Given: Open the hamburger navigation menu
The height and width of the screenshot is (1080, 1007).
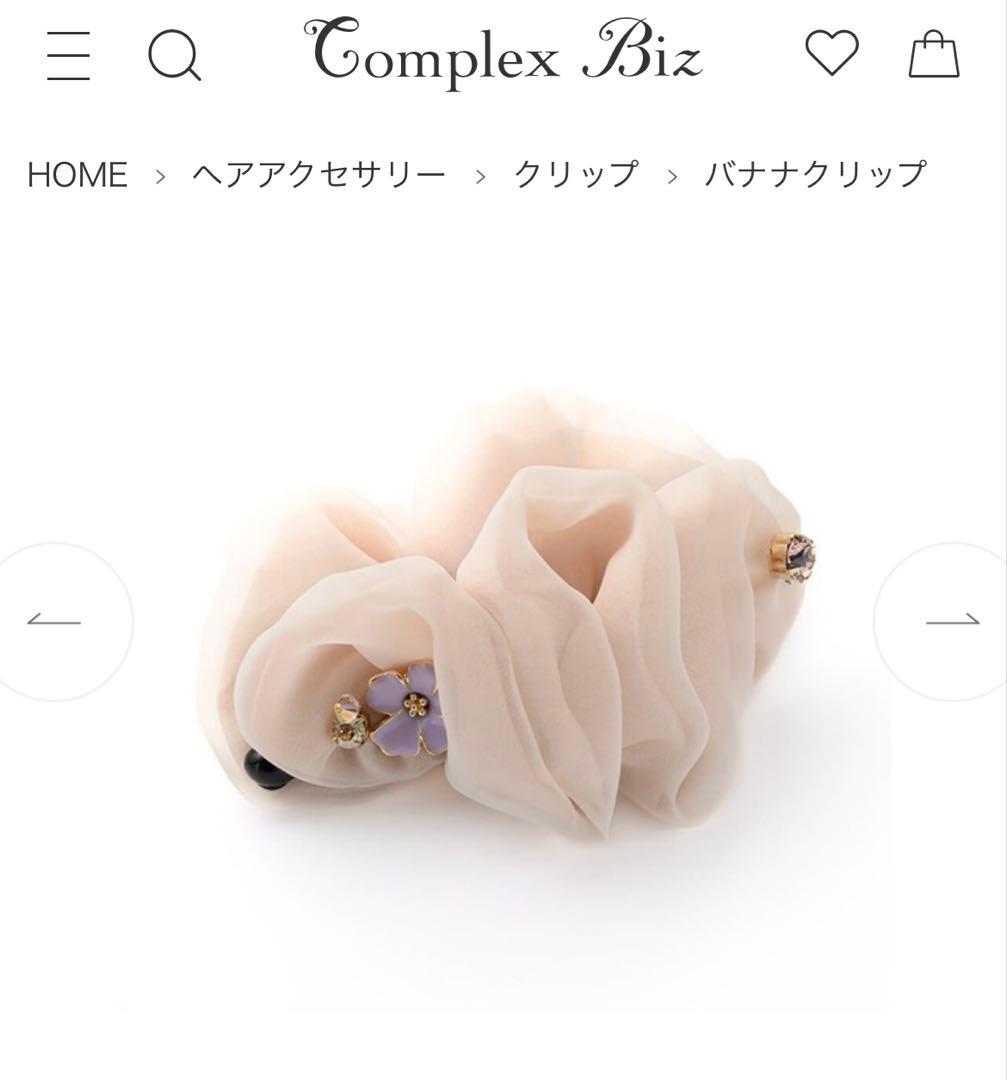Looking at the screenshot, I should coord(69,58).
